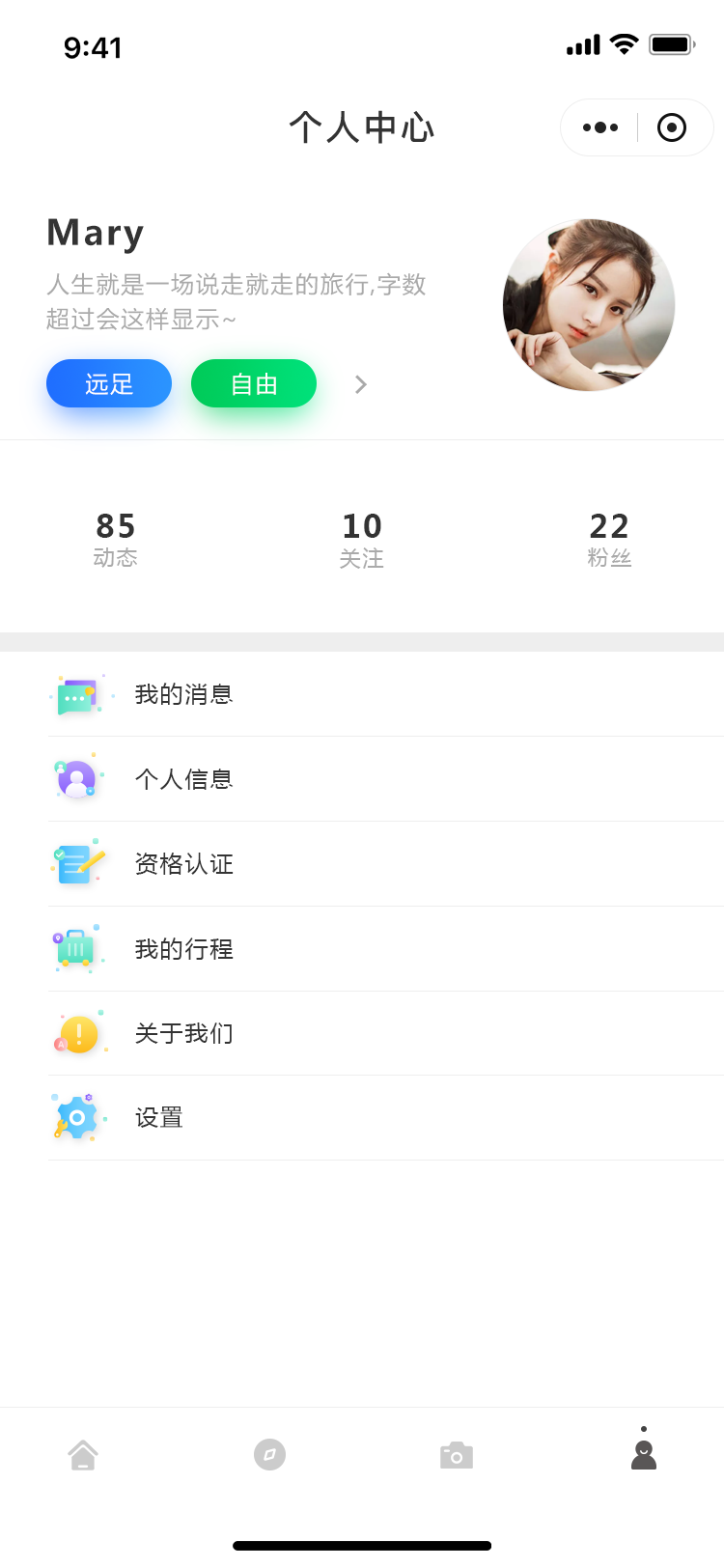This screenshot has height=1568, width=724.
Task: Expand more tags with the chevron
Action: [361, 384]
